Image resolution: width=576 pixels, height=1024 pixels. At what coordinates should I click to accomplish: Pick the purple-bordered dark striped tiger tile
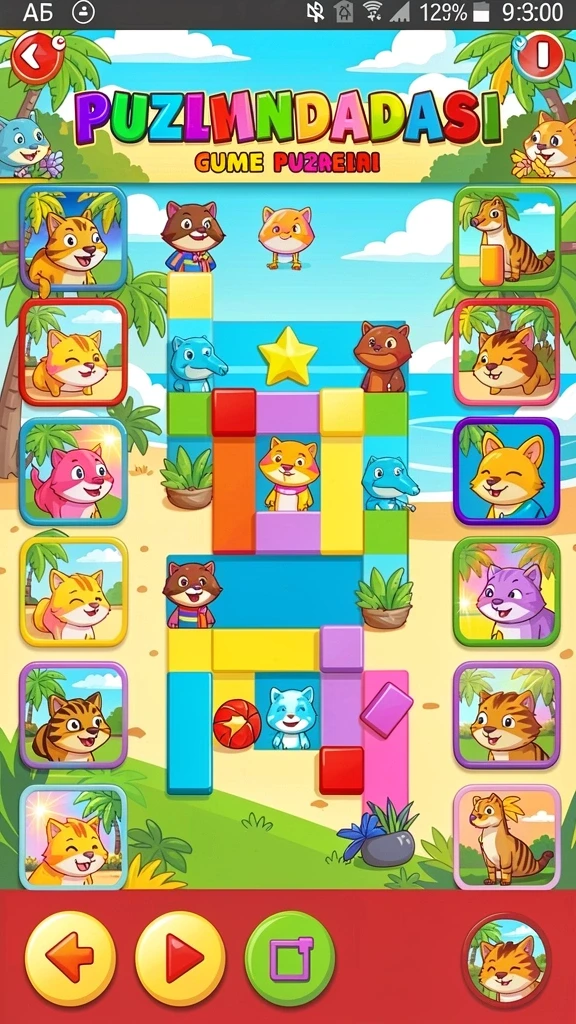click(x=73, y=716)
